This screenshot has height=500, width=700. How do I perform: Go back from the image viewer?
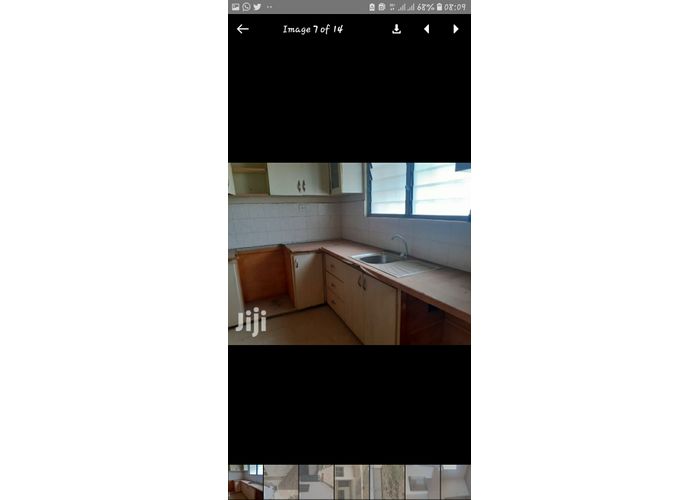242,29
